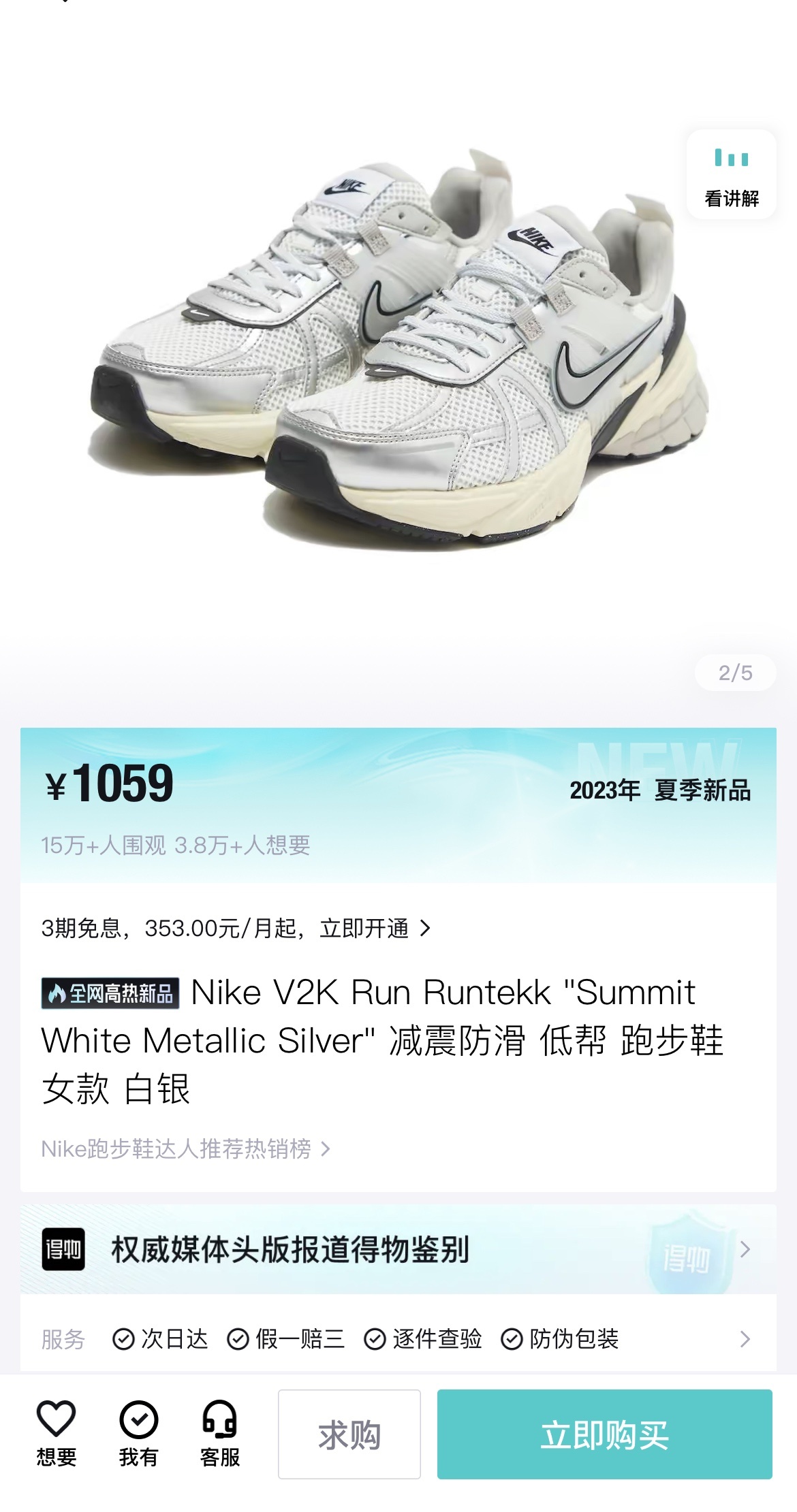Mark as owned with 我有
The height and width of the screenshot is (1512, 797).
point(138,1433)
